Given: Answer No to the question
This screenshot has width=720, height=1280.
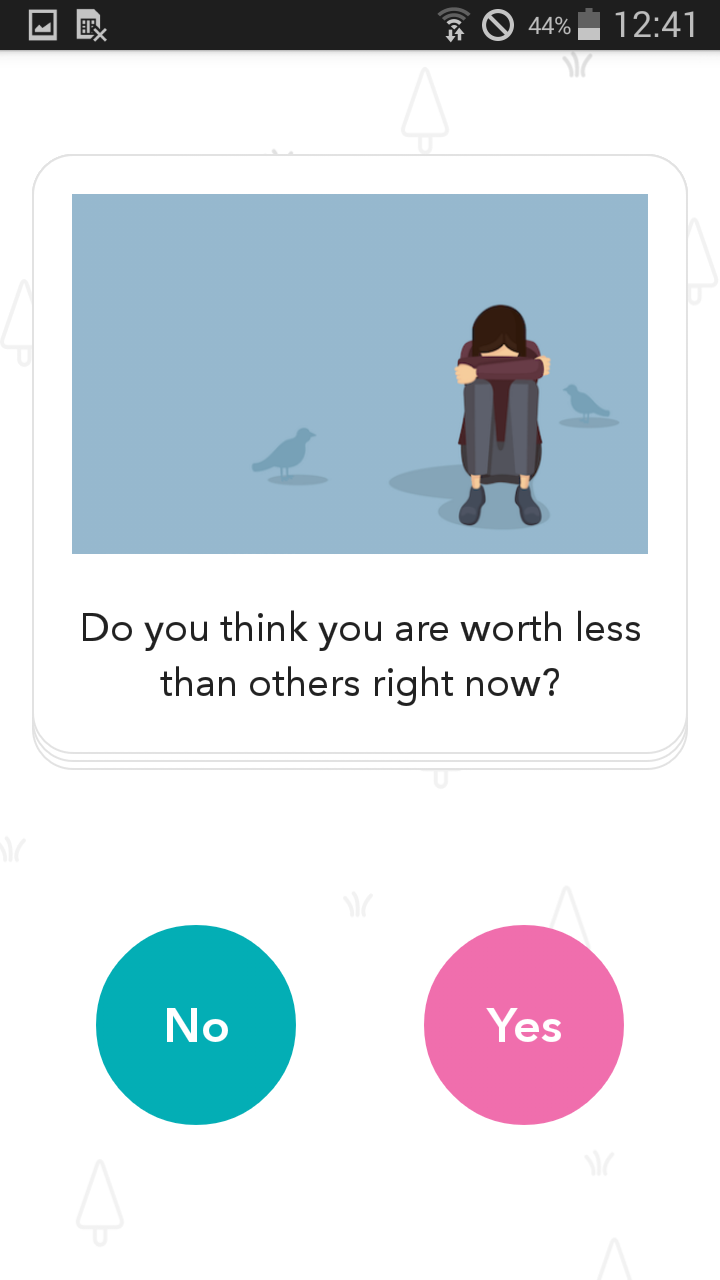Looking at the screenshot, I should (196, 1025).
